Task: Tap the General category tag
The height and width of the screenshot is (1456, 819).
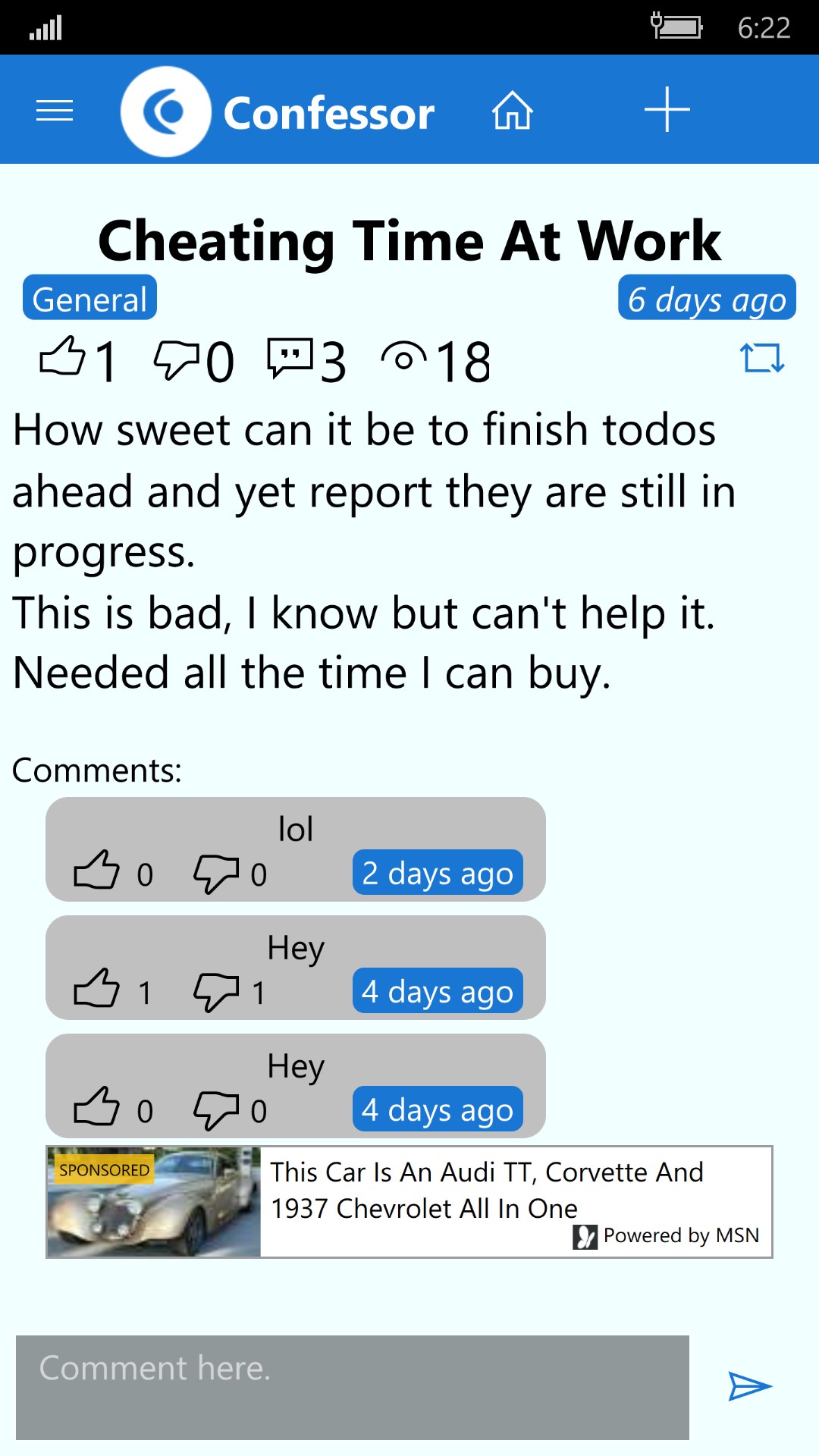Action: pos(89,298)
